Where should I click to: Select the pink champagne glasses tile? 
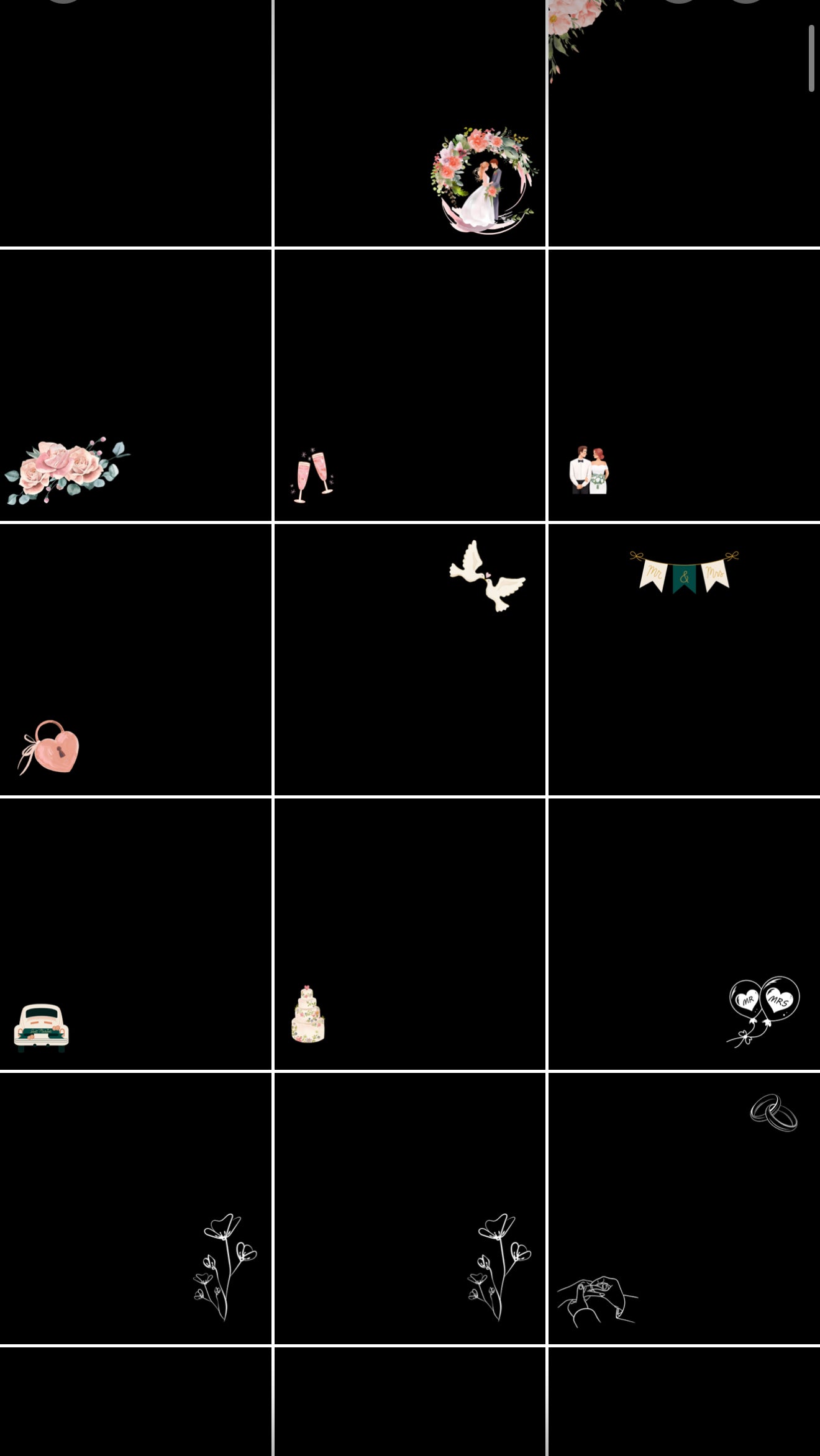pos(409,385)
